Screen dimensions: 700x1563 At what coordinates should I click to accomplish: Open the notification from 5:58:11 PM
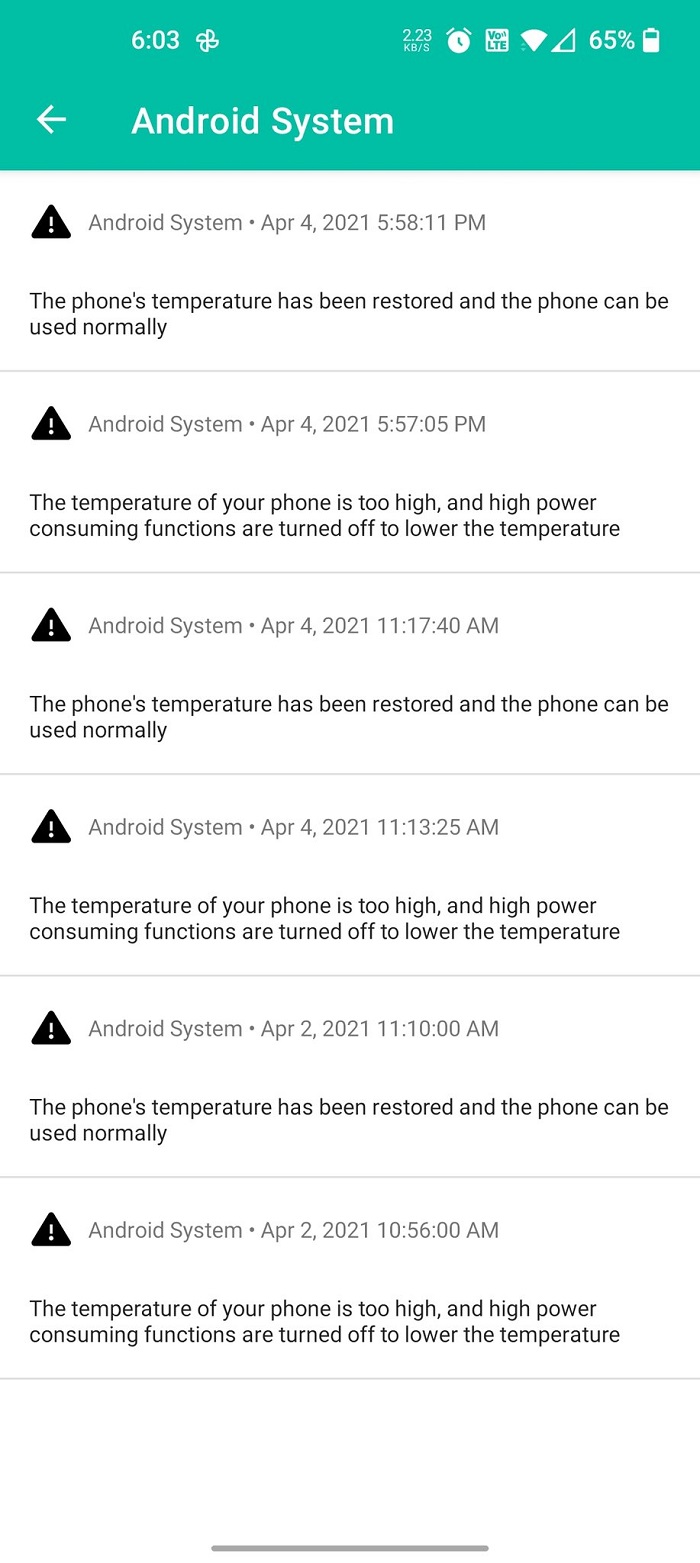click(x=349, y=271)
